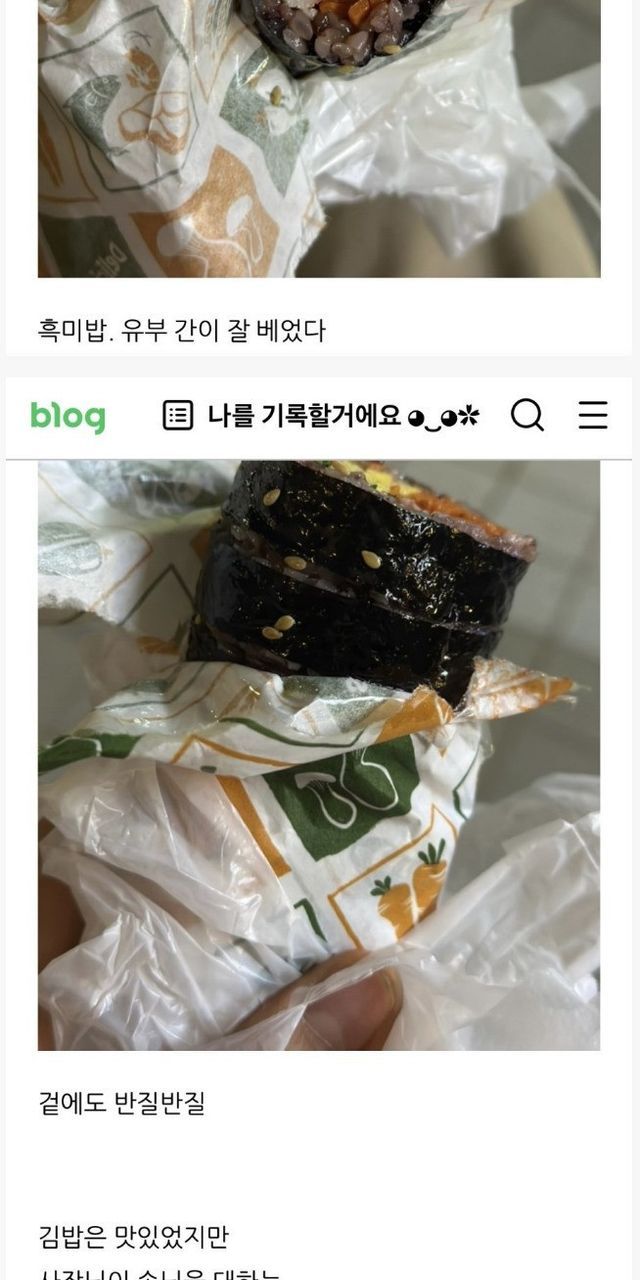View the 흑미밥 kimbap photo fullscreen

(x=319, y=140)
